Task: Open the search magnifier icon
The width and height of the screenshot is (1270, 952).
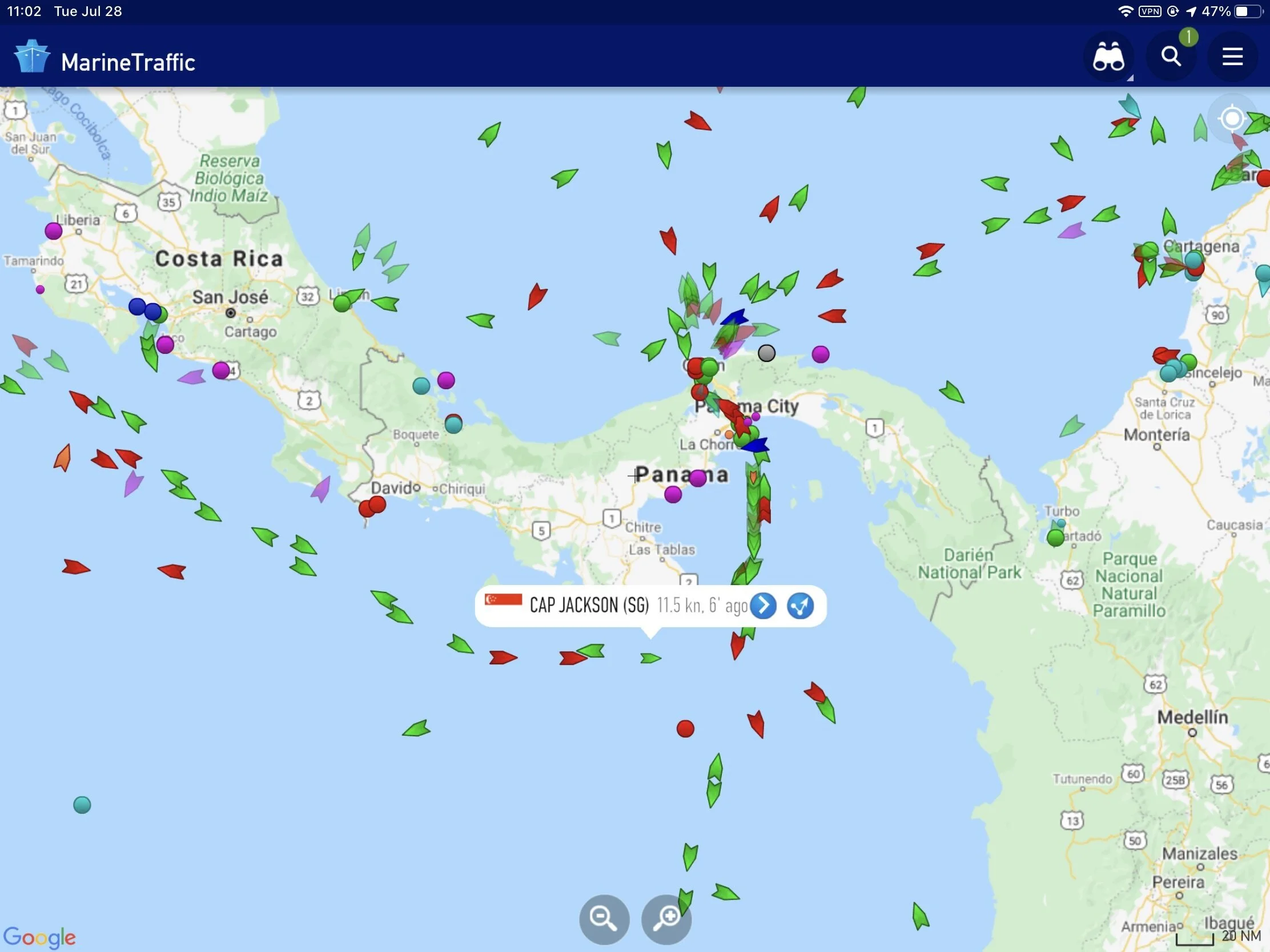Action: pos(1171,57)
